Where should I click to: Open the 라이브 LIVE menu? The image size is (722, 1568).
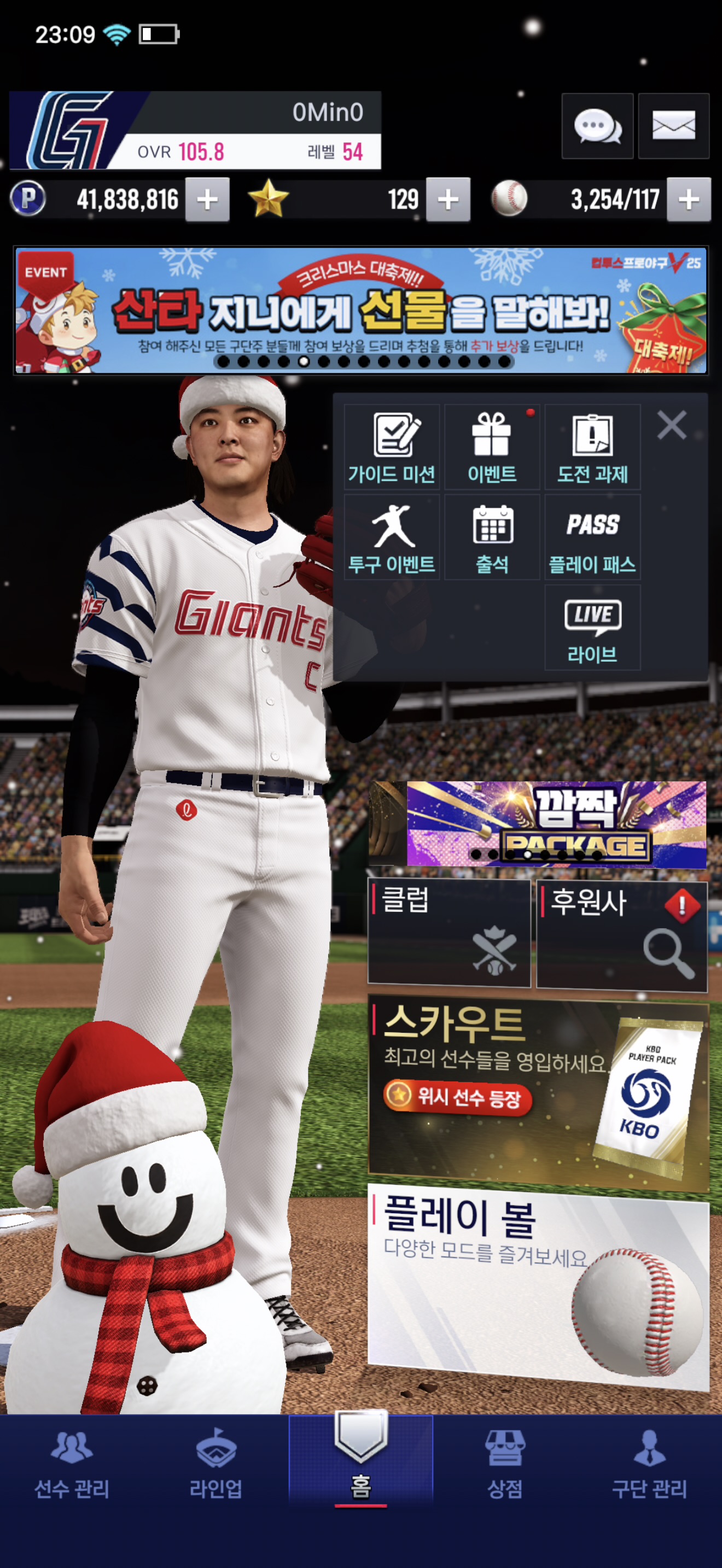592,628
